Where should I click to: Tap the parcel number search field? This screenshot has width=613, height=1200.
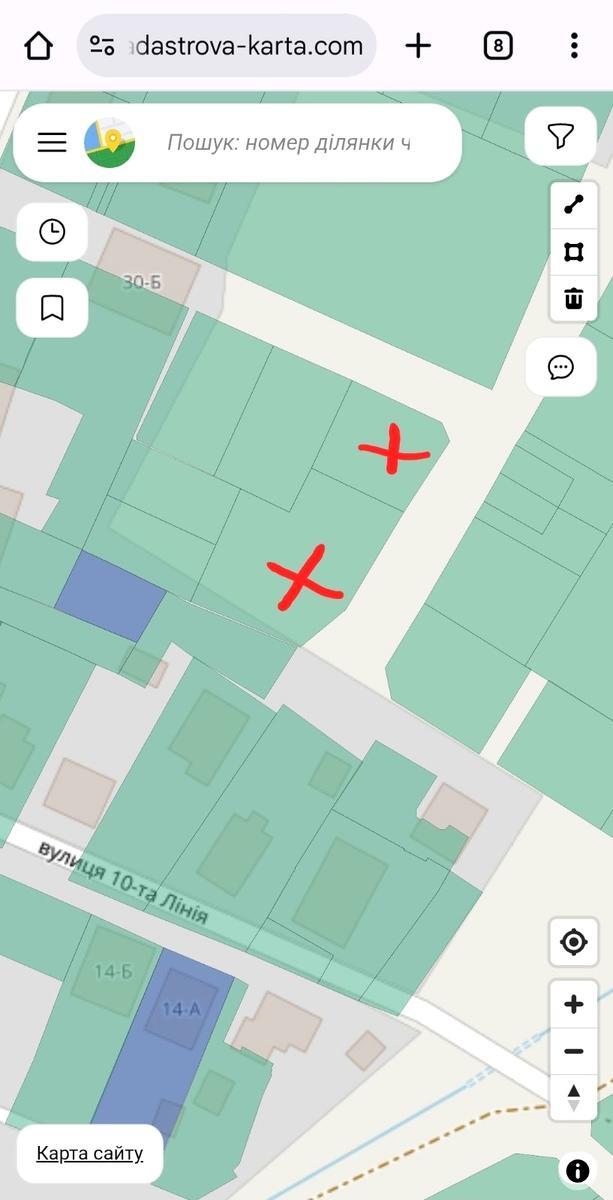click(x=288, y=142)
